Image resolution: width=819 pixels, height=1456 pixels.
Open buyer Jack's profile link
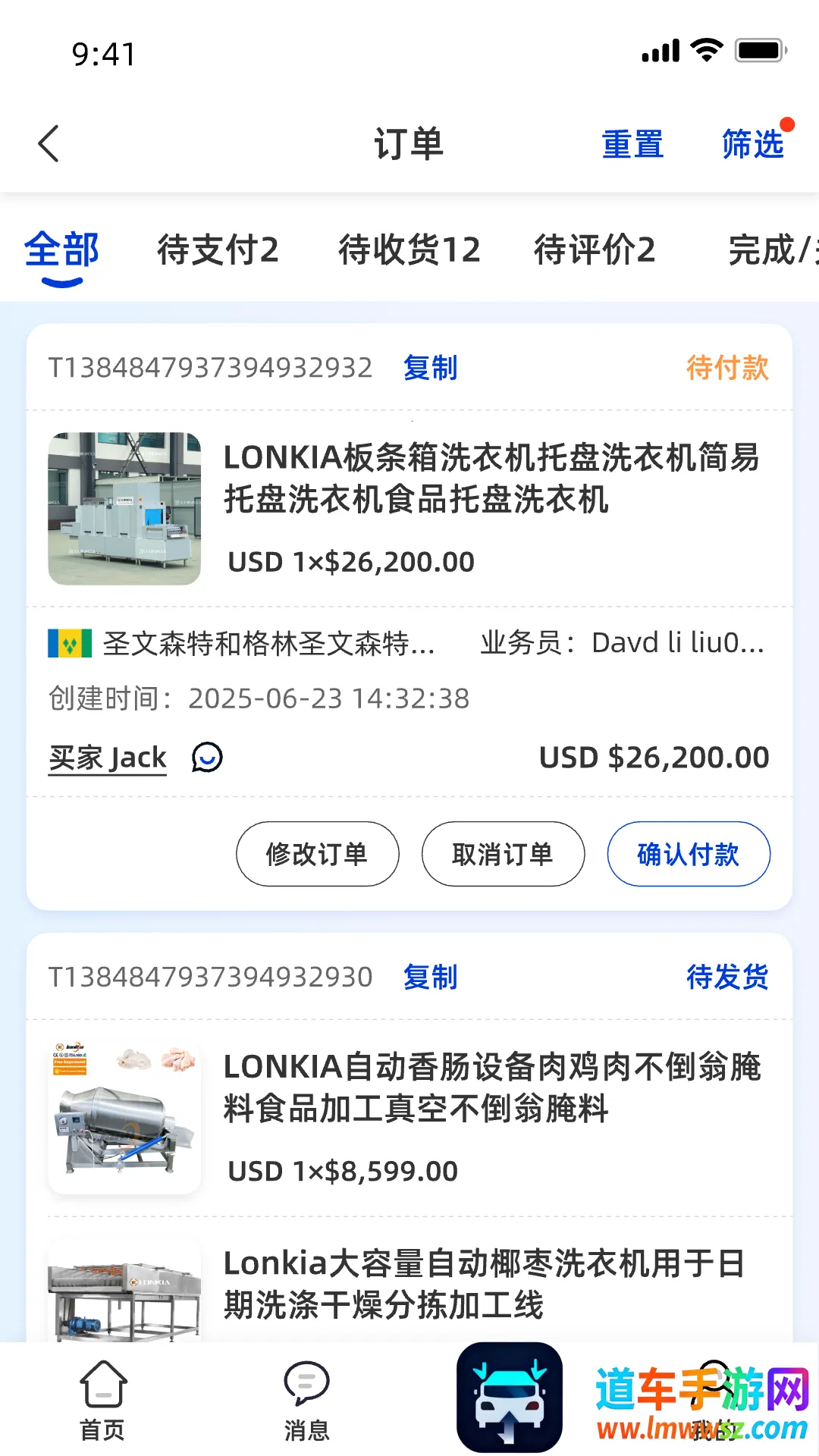pos(108,758)
